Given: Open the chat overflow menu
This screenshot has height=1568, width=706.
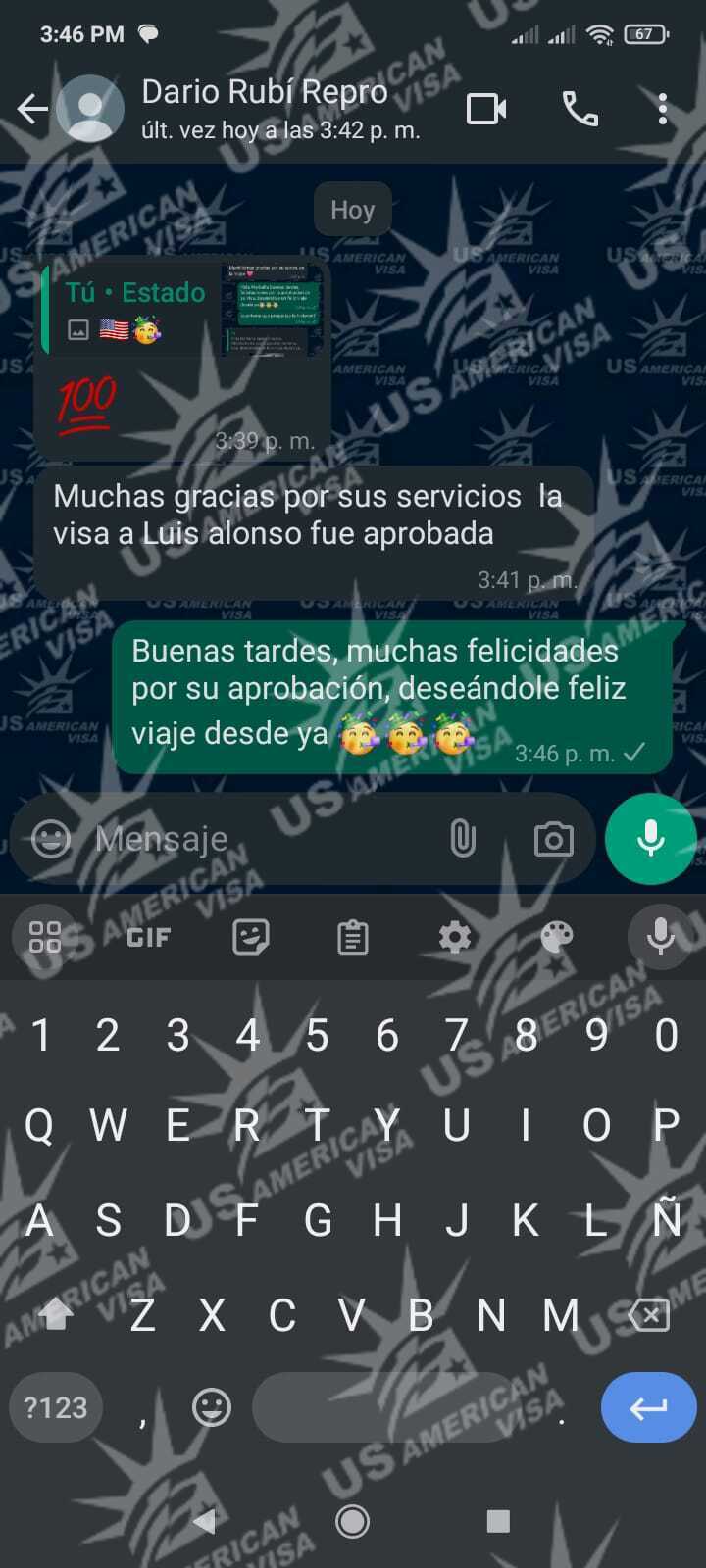Looking at the screenshot, I should point(663,109).
